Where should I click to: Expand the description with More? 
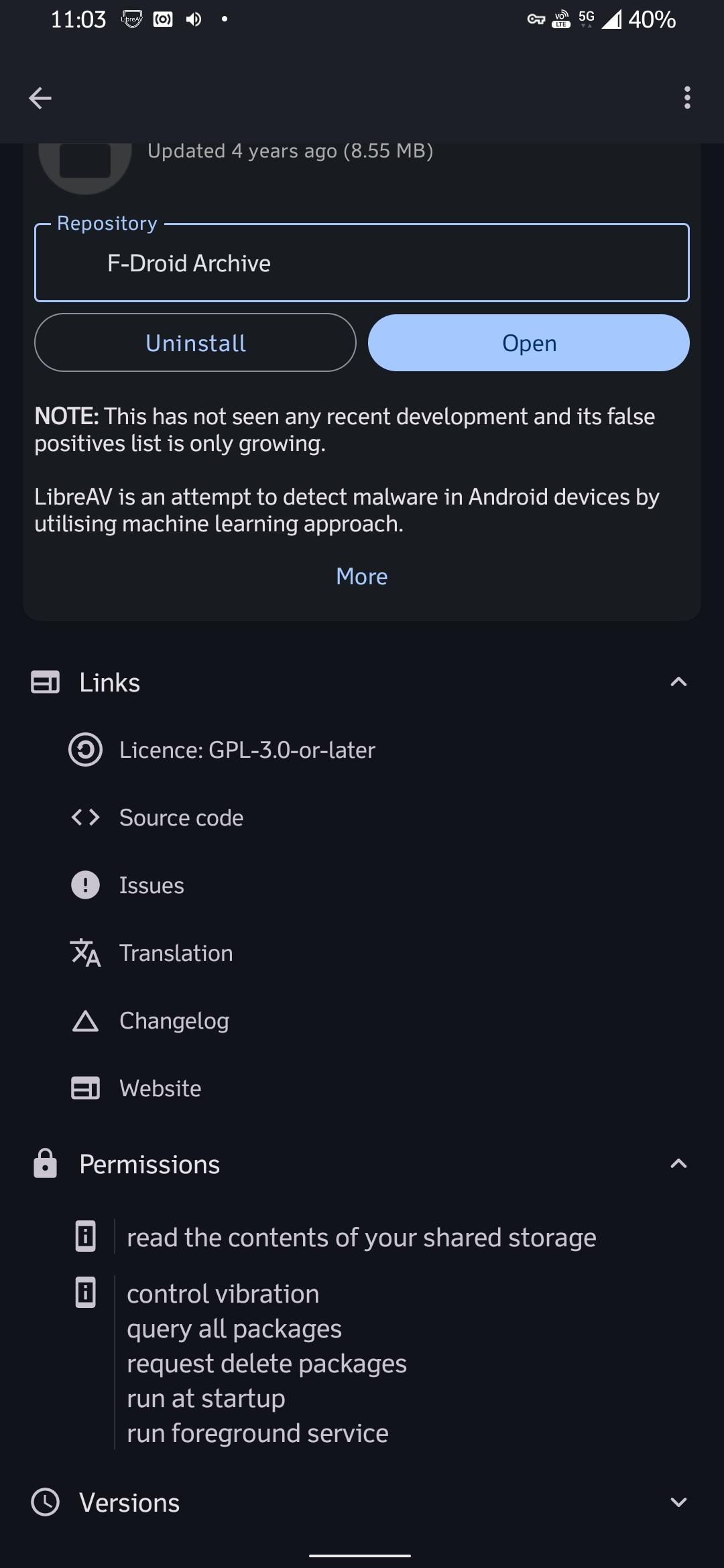pyautogui.click(x=362, y=577)
